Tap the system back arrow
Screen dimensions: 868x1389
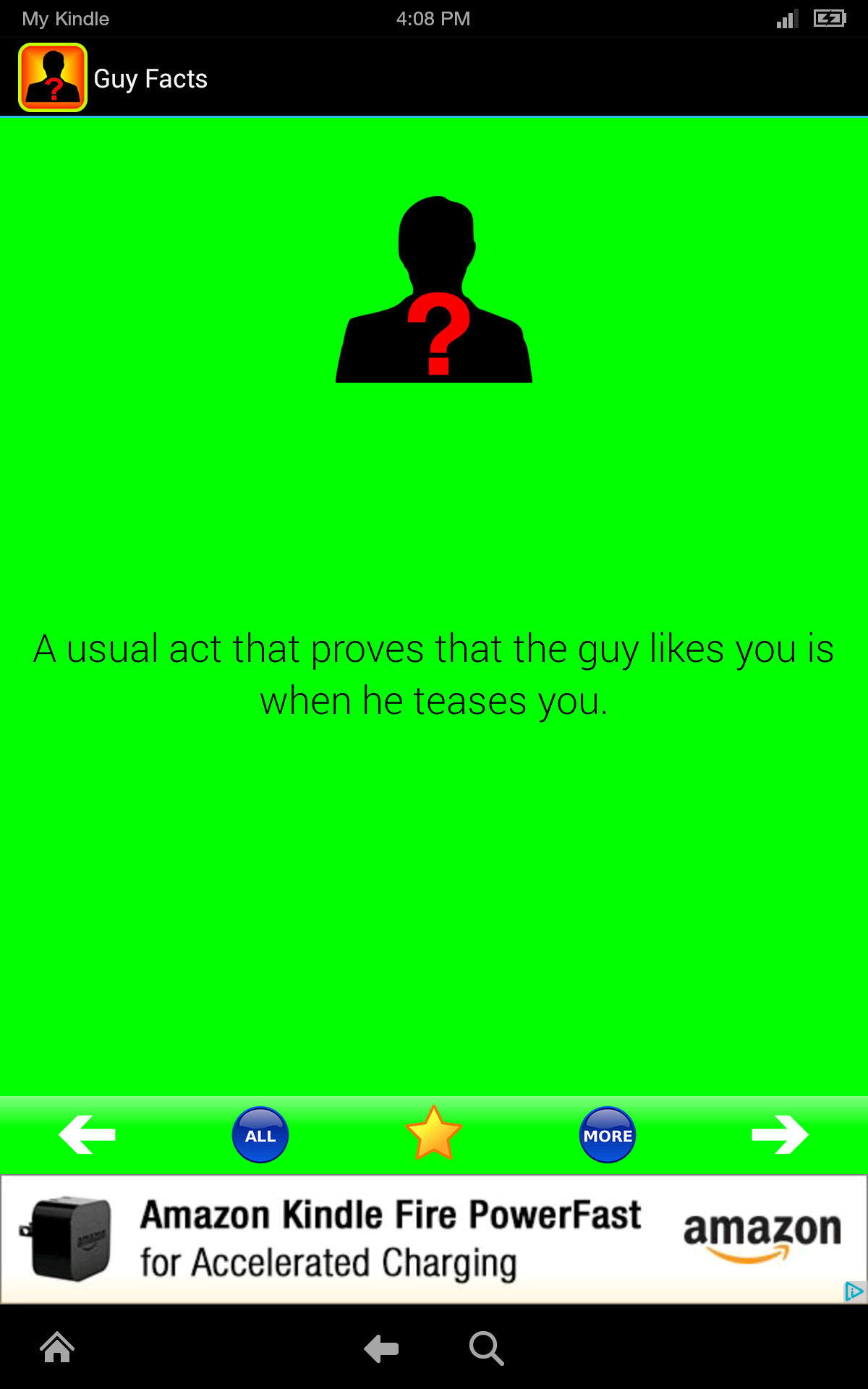coord(381,1348)
